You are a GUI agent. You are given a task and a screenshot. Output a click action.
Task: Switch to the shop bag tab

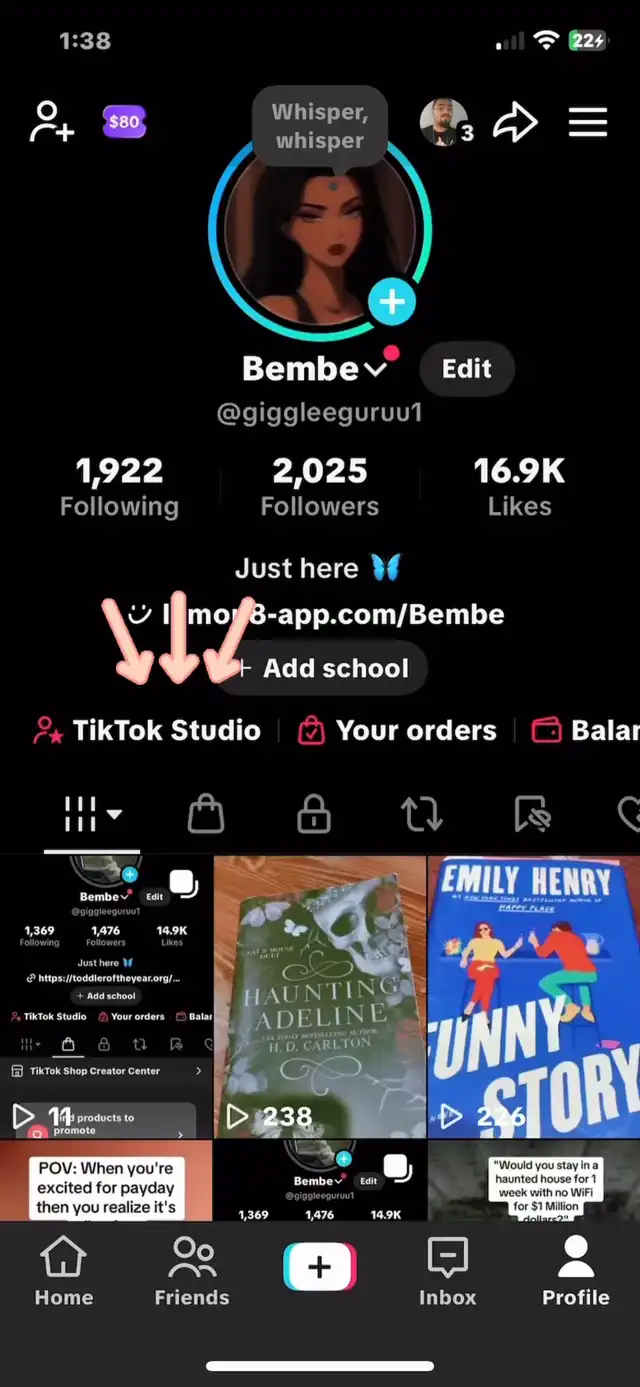pyautogui.click(x=205, y=814)
